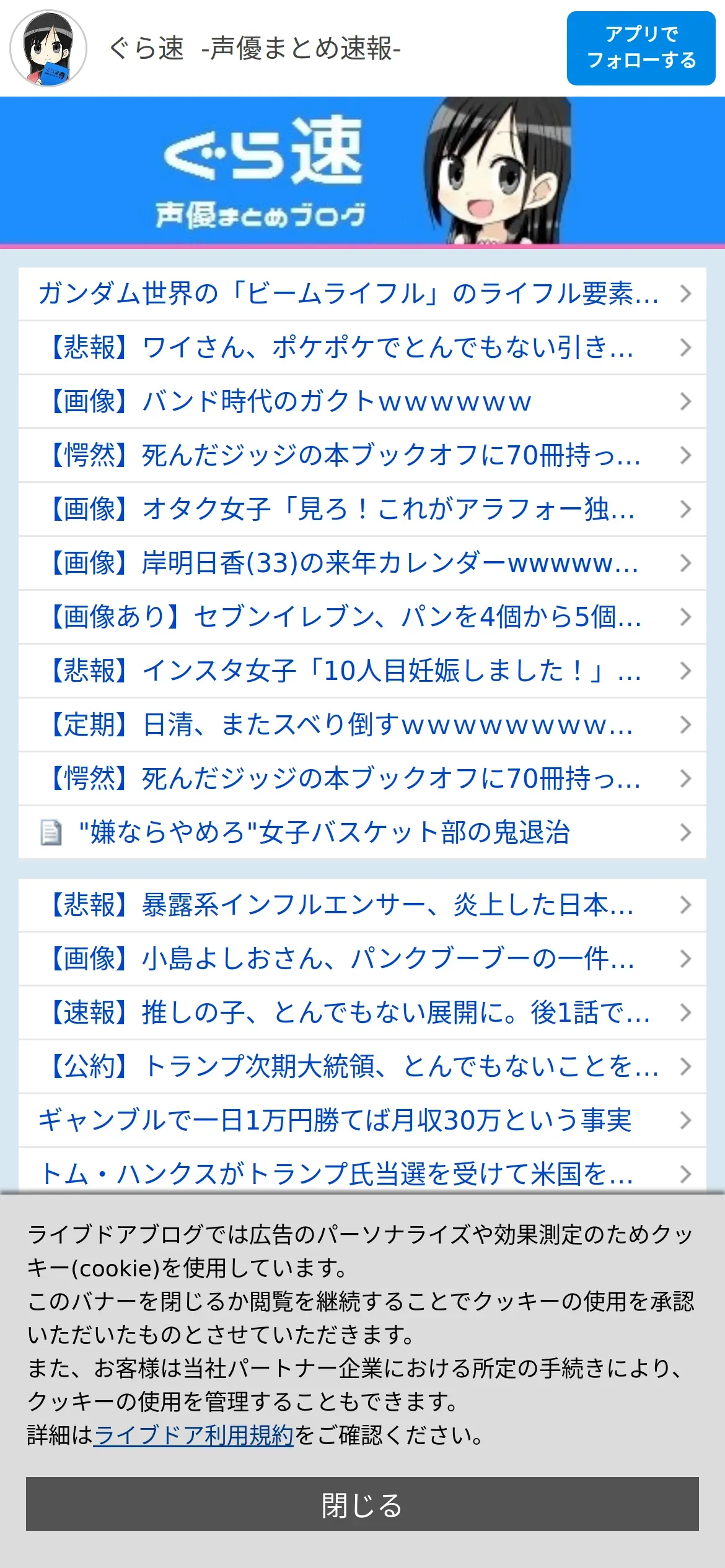Open the トランプ次期大統領公約 article
The height and width of the screenshot is (1568, 725).
362,1066
